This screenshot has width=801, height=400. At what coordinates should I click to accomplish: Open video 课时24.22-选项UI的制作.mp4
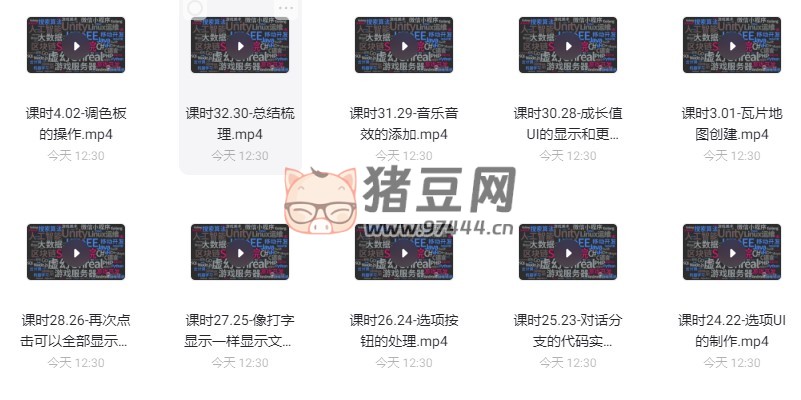click(732, 251)
